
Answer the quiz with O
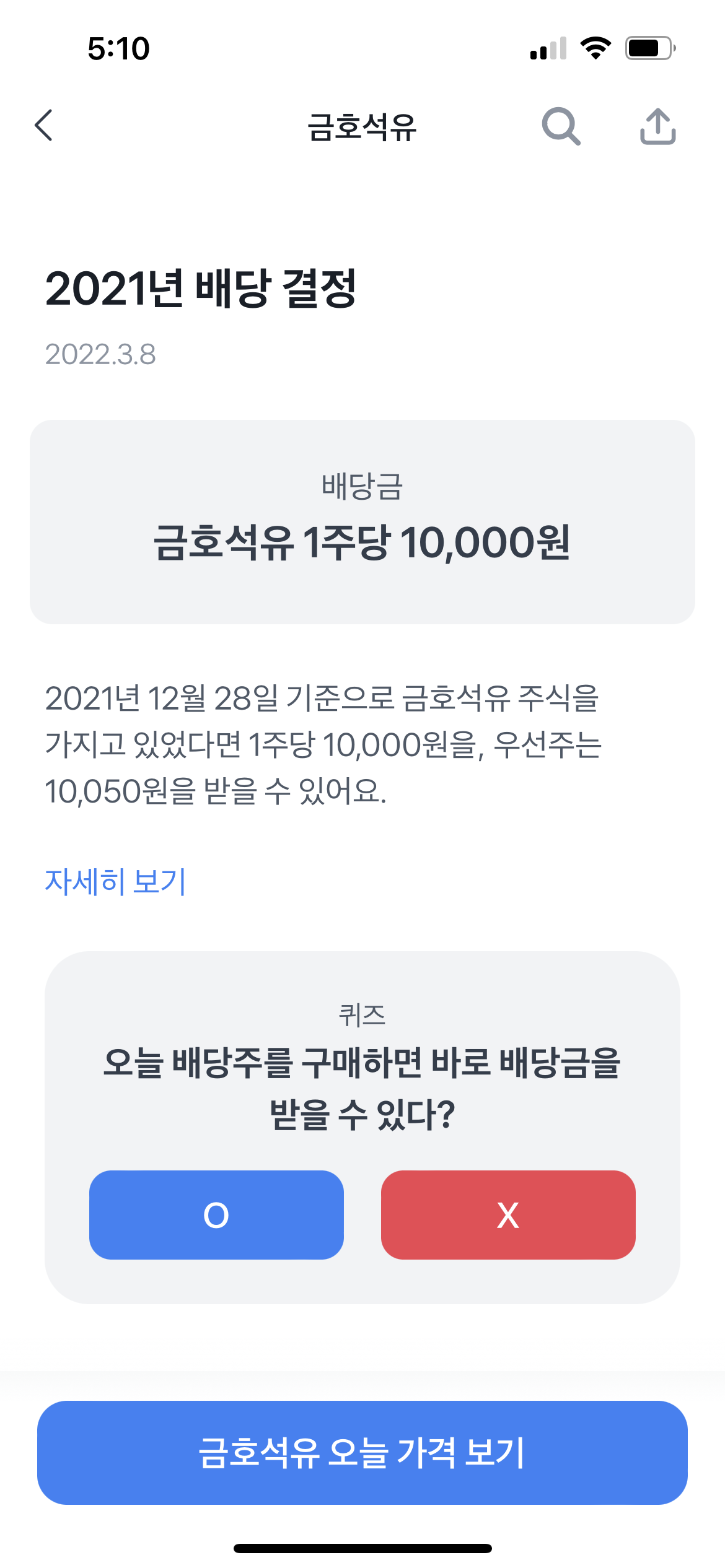216,1214
